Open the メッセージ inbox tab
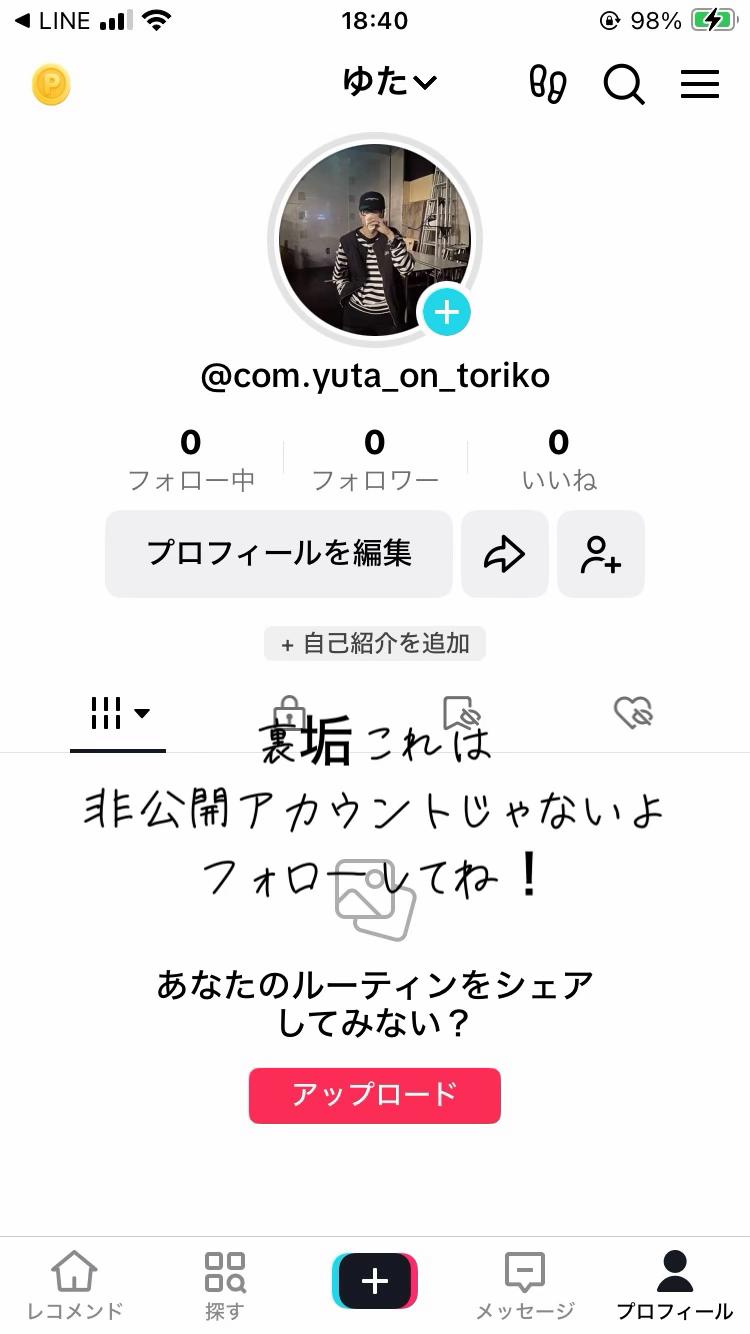 (x=525, y=1284)
